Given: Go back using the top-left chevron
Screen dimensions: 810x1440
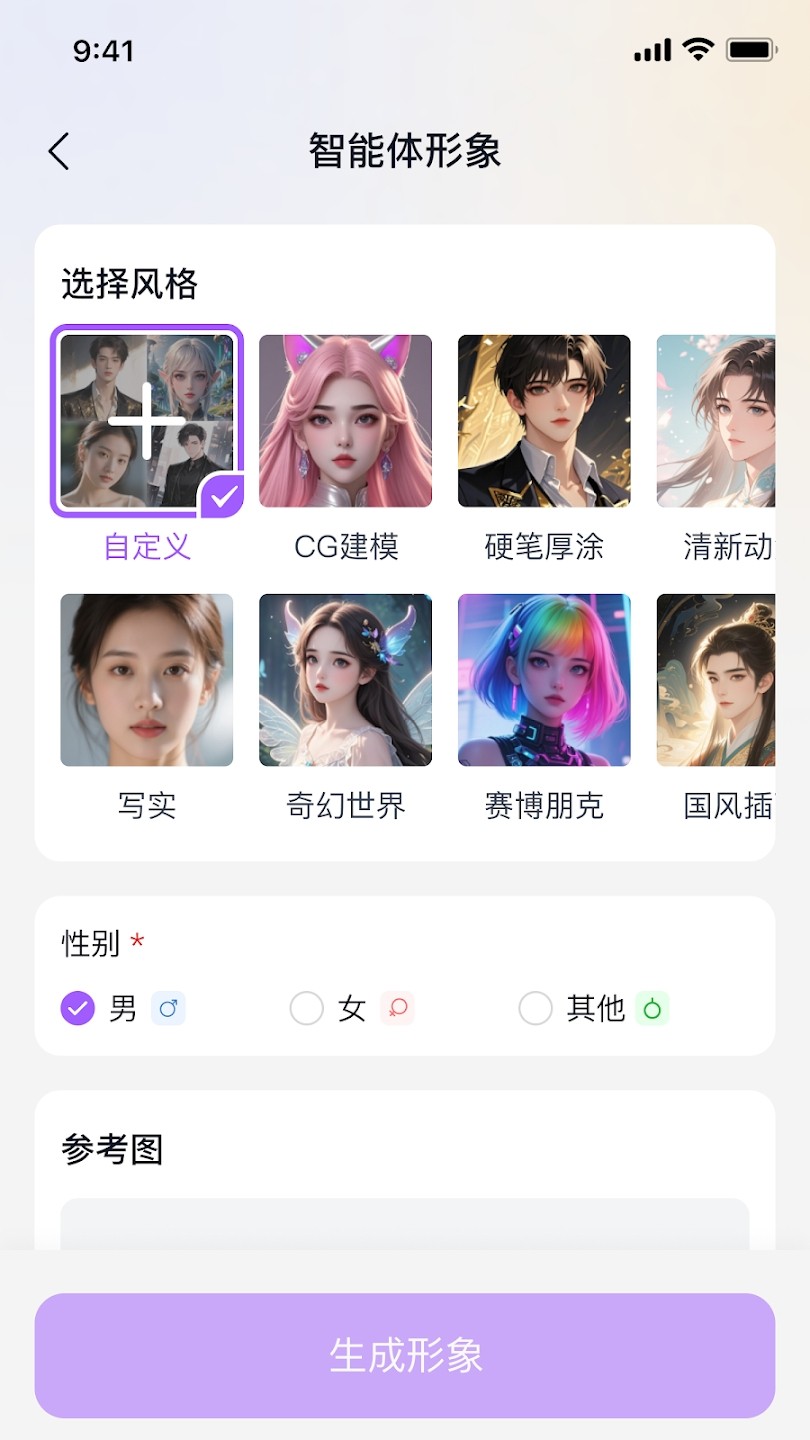Looking at the screenshot, I should (x=57, y=150).
